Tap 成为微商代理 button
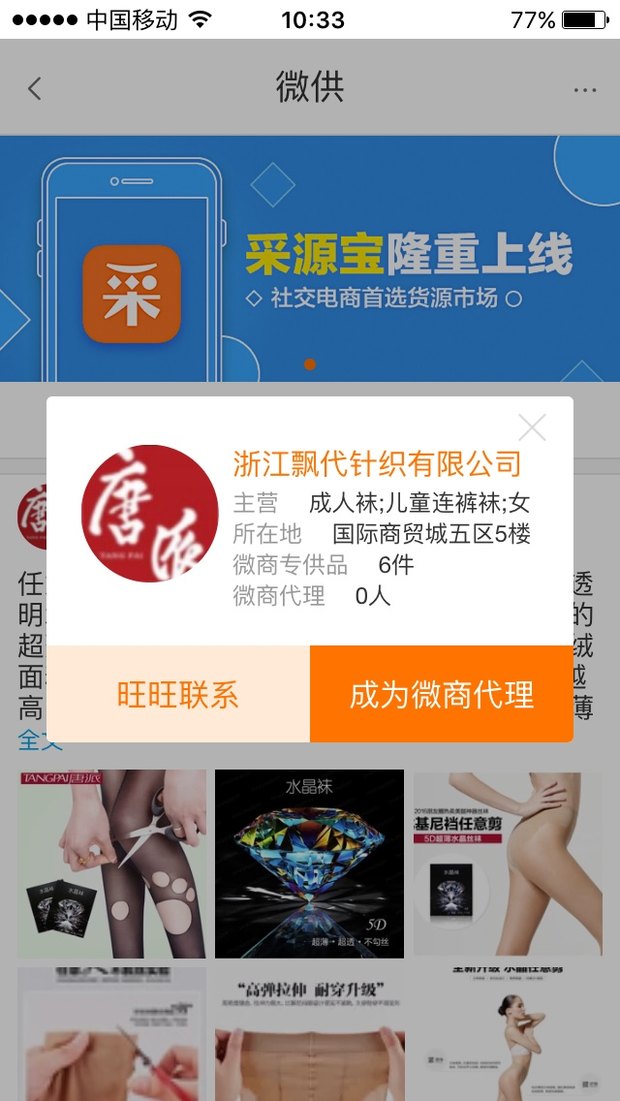 [x=441, y=695]
